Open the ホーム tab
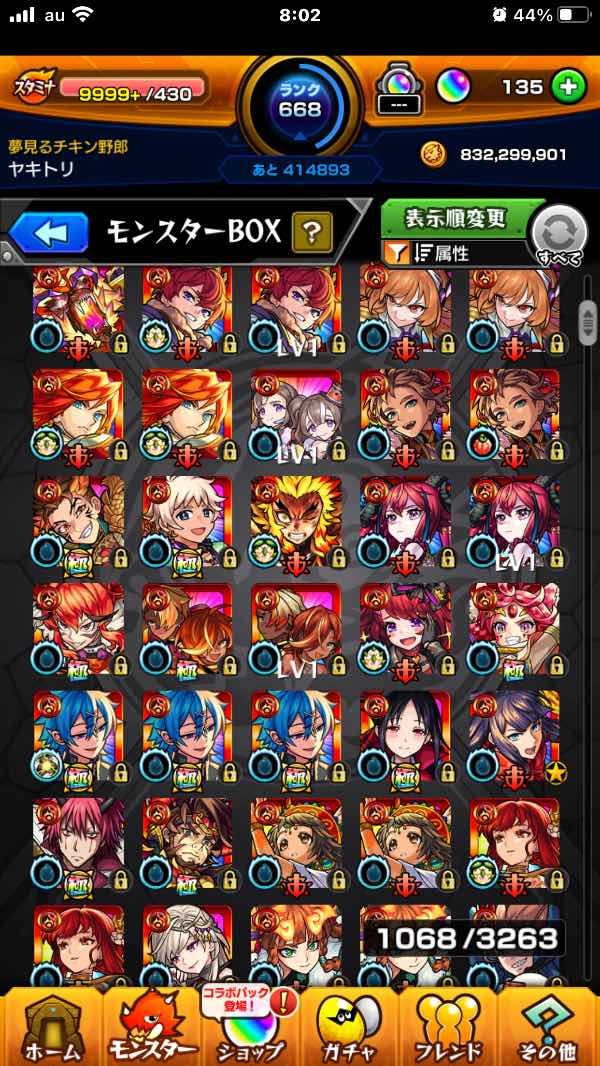The image size is (600, 1066). pos(49,1025)
